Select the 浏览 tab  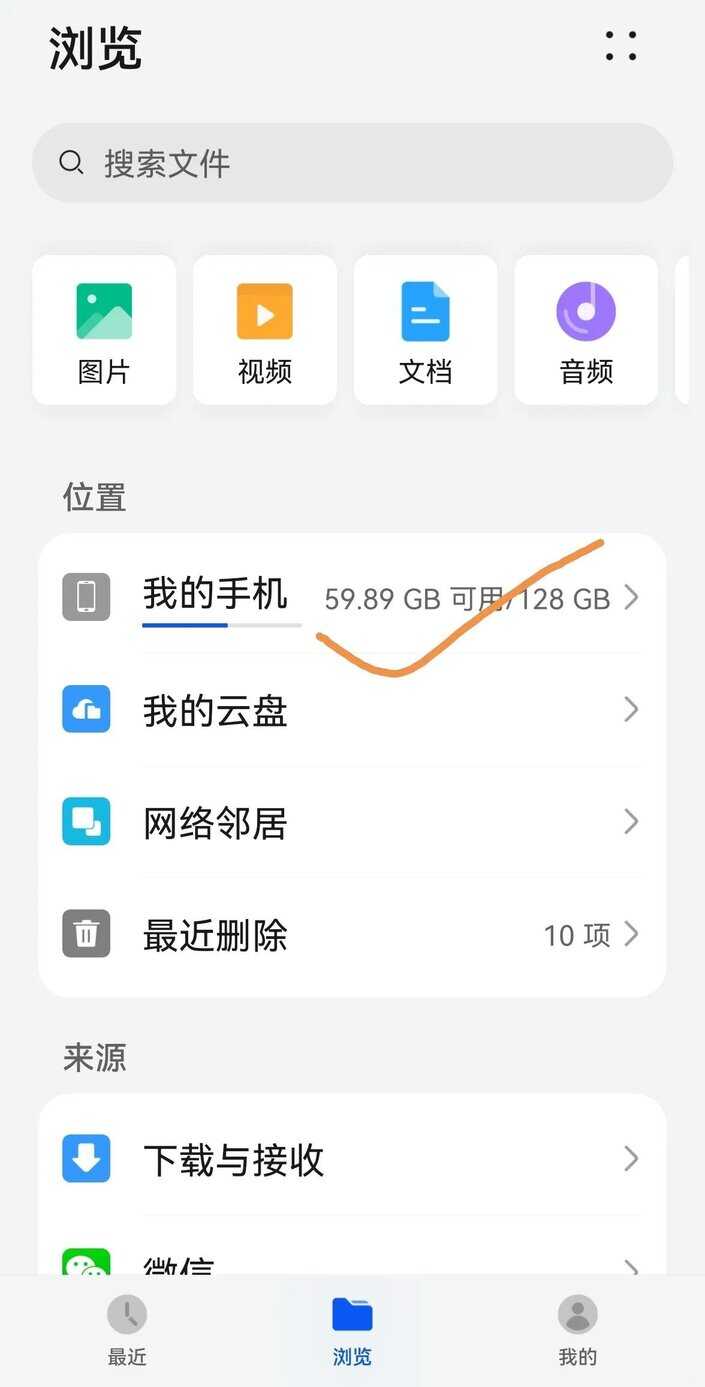coord(352,1330)
